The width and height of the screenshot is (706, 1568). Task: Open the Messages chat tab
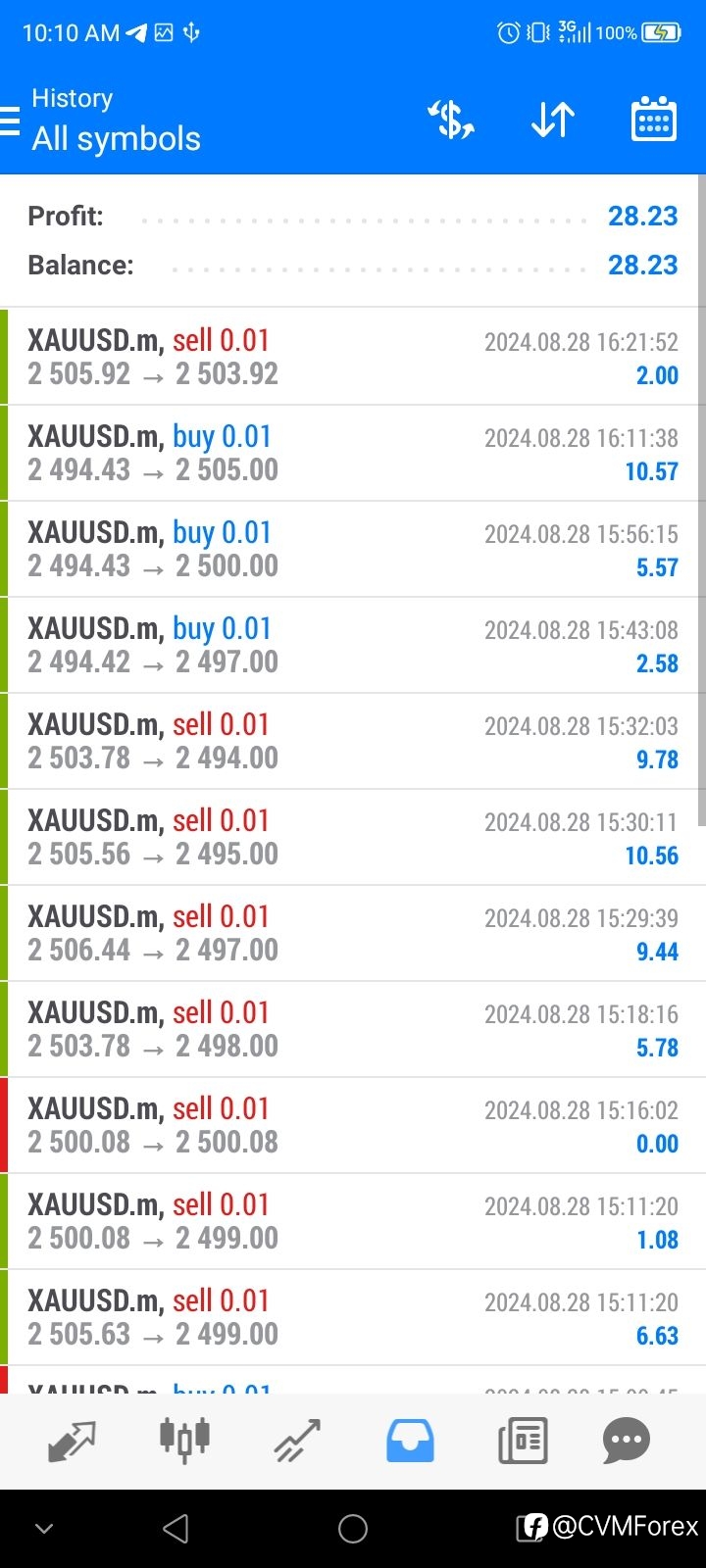627,1441
